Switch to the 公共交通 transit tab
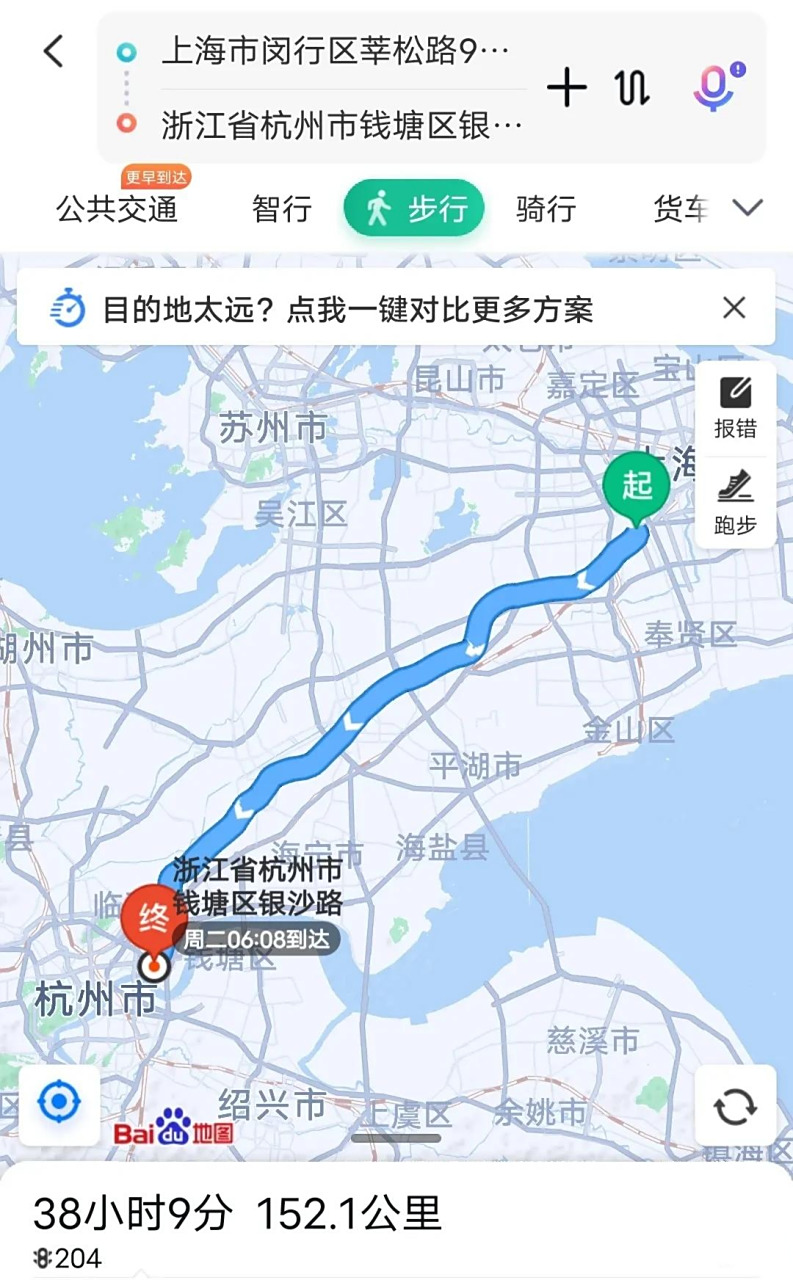The image size is (793, 1280). (117, 208)
